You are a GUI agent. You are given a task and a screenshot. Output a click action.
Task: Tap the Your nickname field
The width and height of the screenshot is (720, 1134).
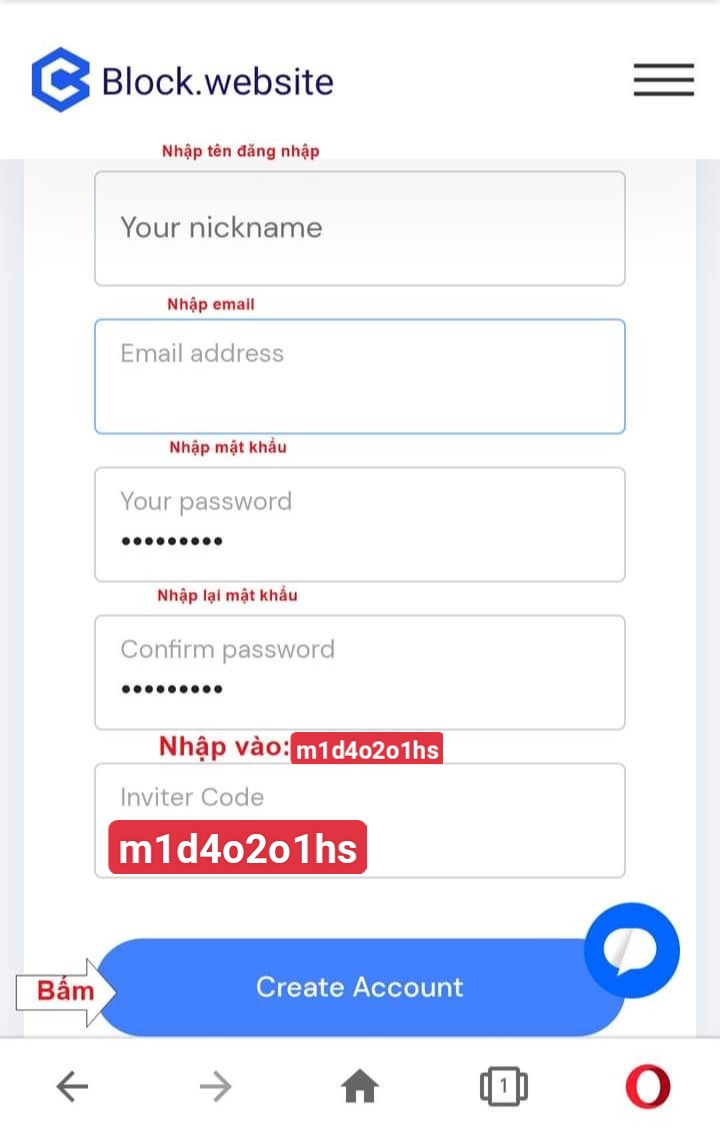(x=360, y=228)
